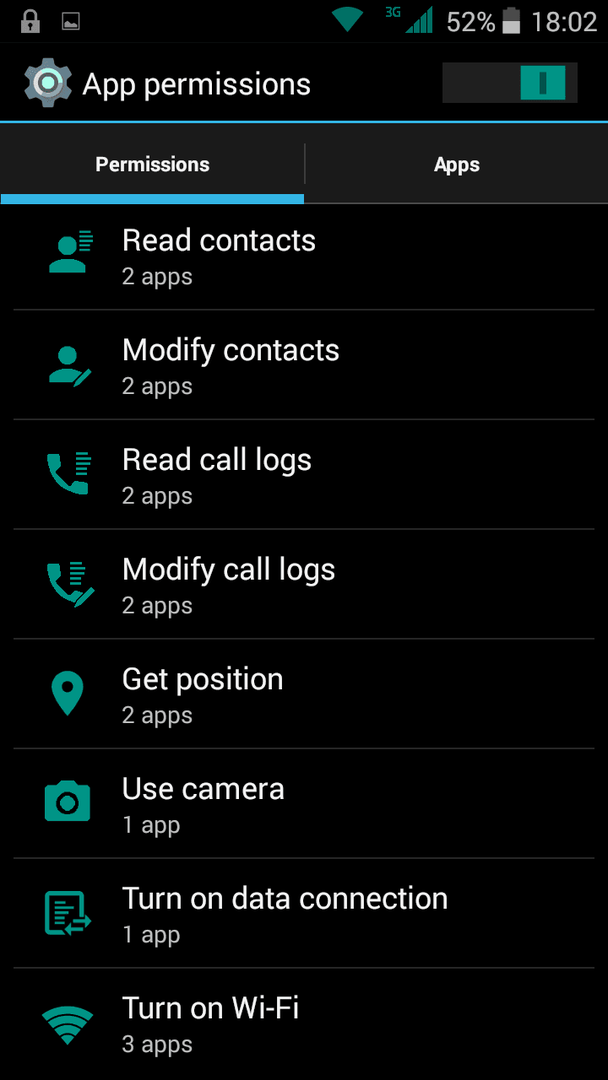The image size is (608, 1080).
Task: Tap the settings gear to go back
Action: tap(46, 84)
